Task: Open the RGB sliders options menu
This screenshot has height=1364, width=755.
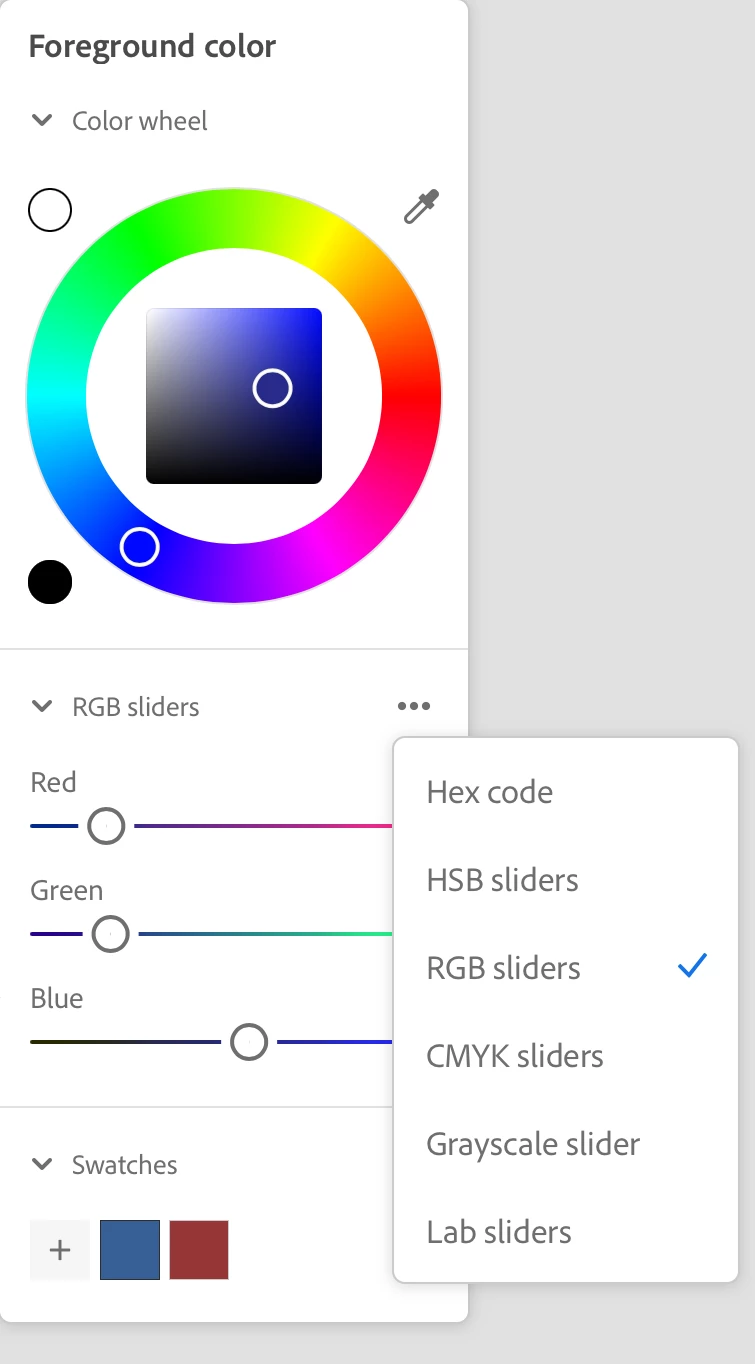Action: 414,707
